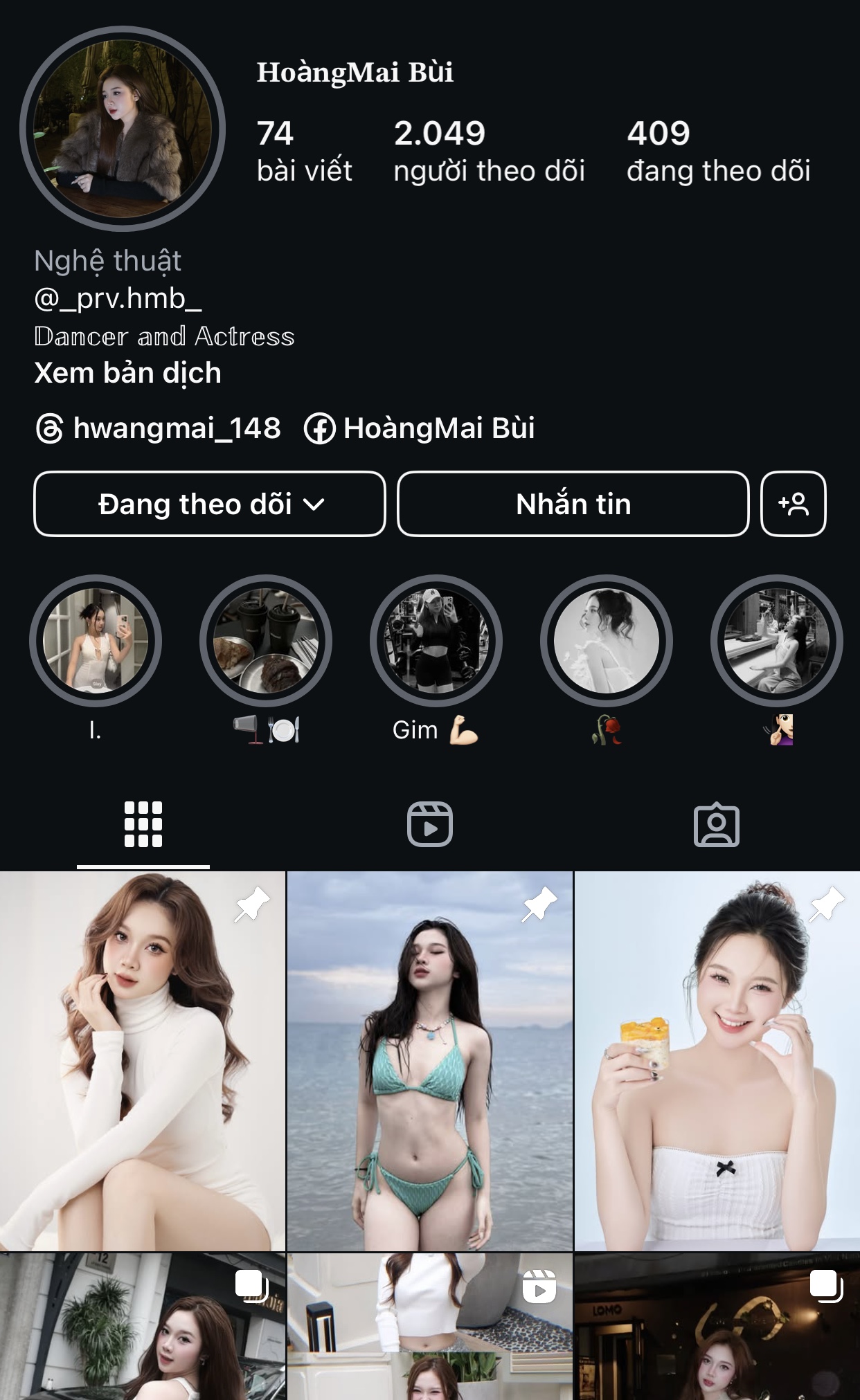This screenshot has height=1400, width=860.
Task: Open the food and drinks highlight
Action: (266, 641)
